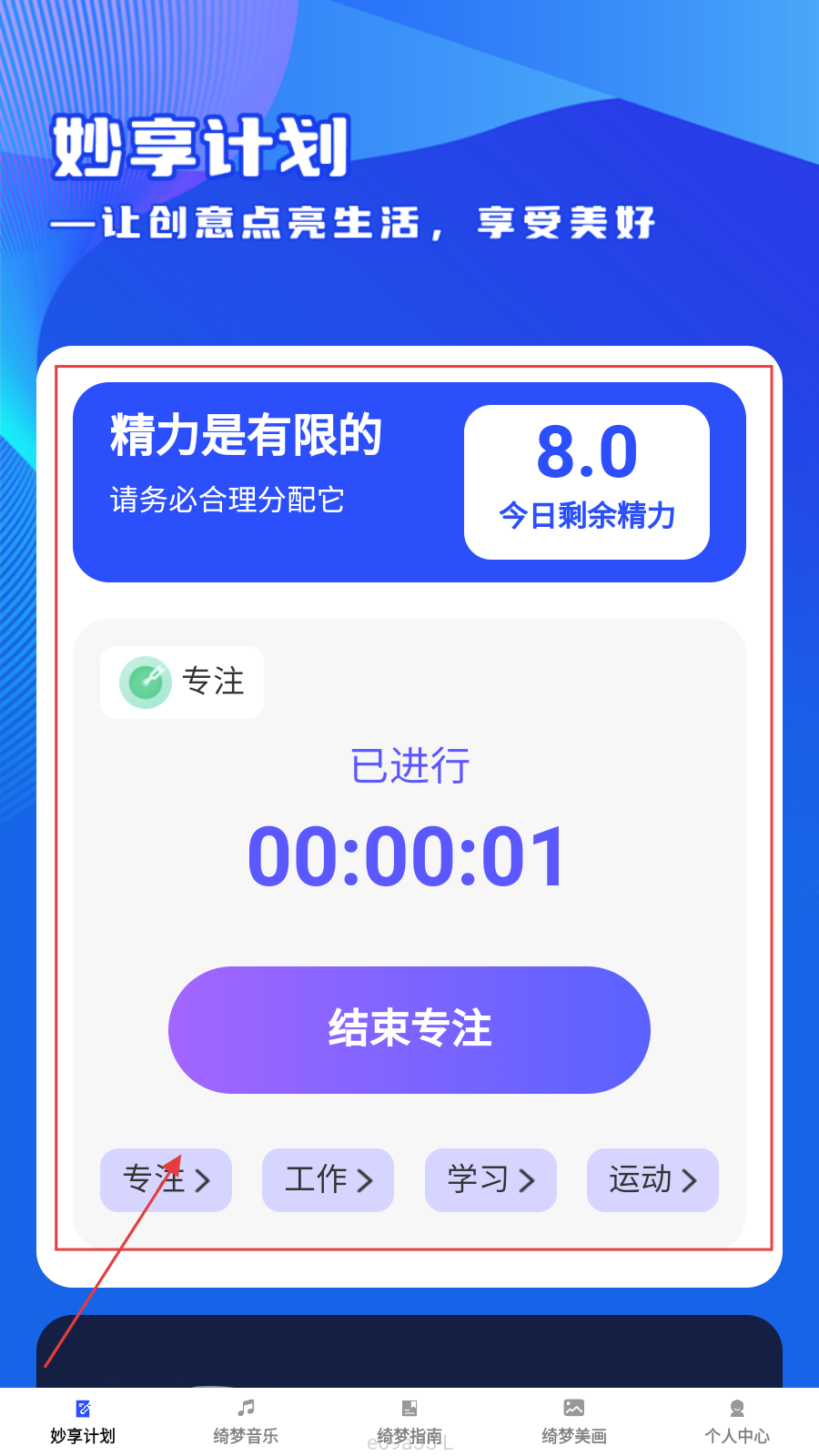Open the 绮梦音乐 tab
Viewport: 819px width, 1456px height.
coord(246,1421)
